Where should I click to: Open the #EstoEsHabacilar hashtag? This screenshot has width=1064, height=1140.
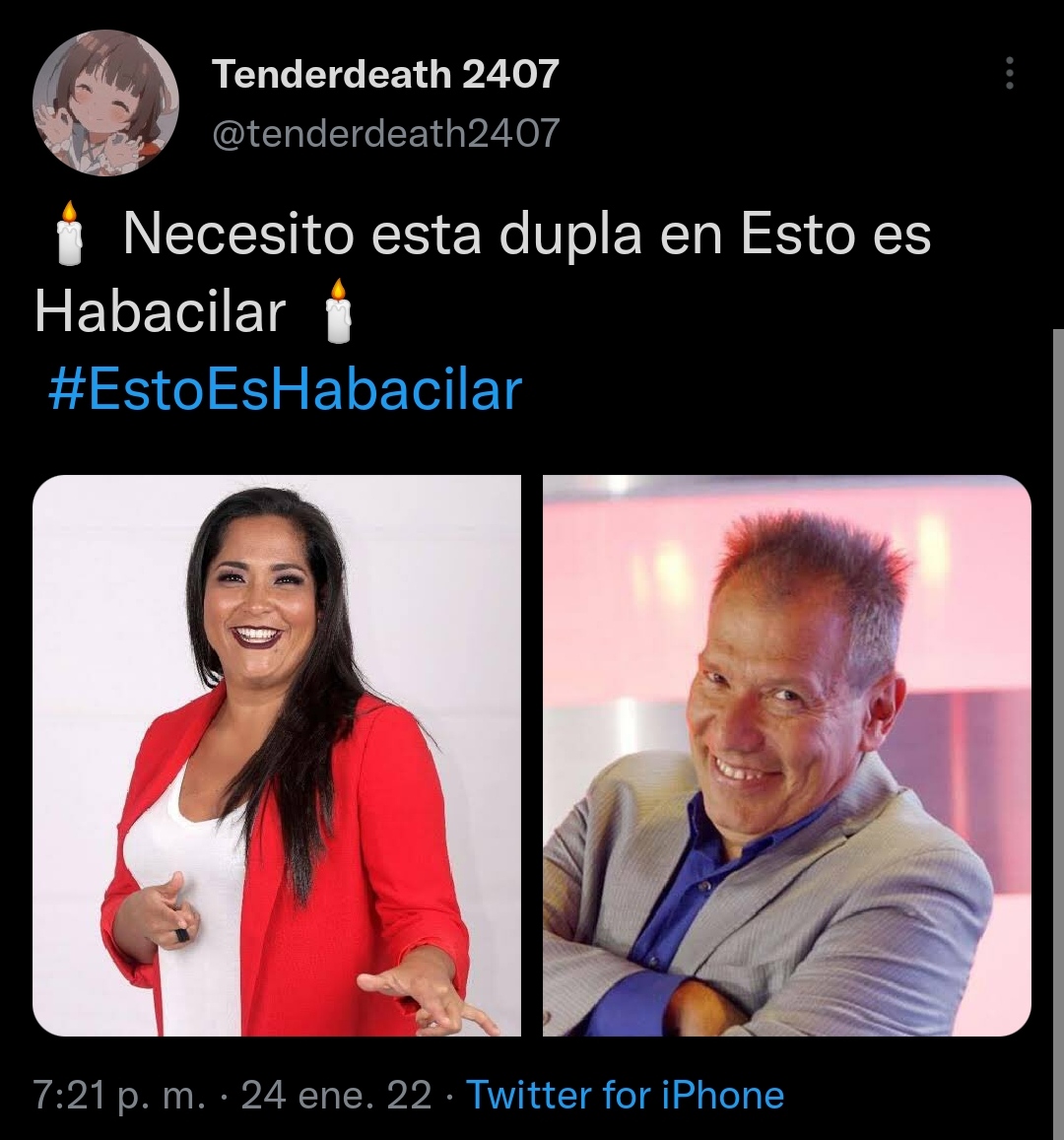tap(285, 389)
